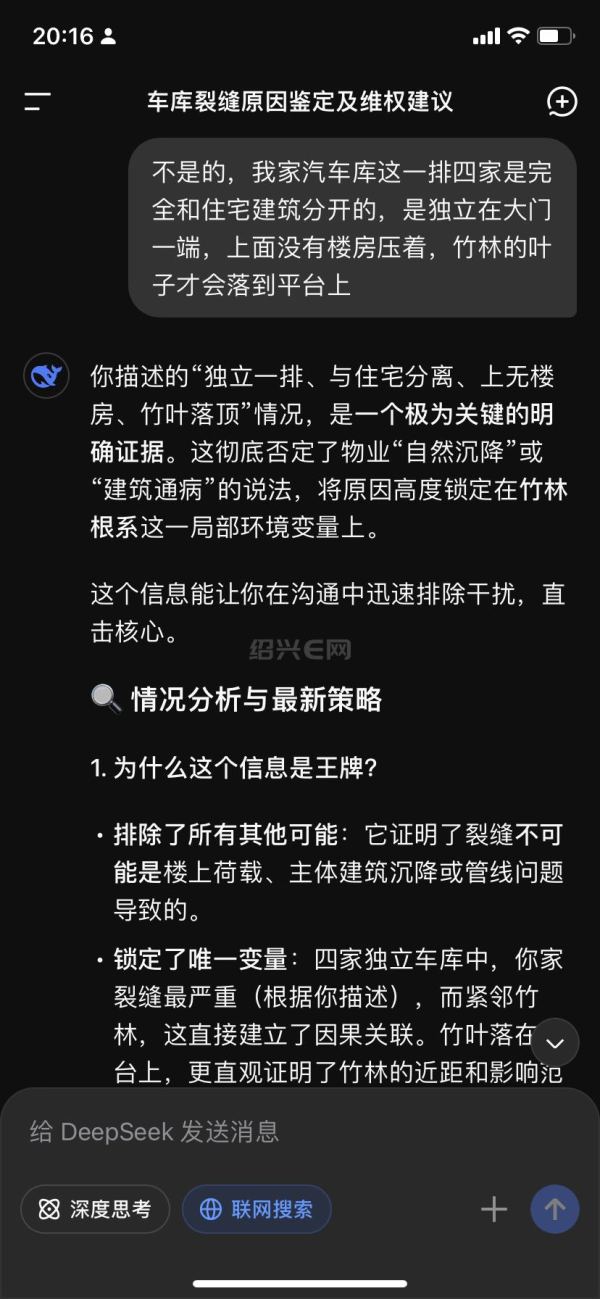The image size is (600, 1299).
Task: Enable 深度思考 deep thinking mode
Action: 95,1209
